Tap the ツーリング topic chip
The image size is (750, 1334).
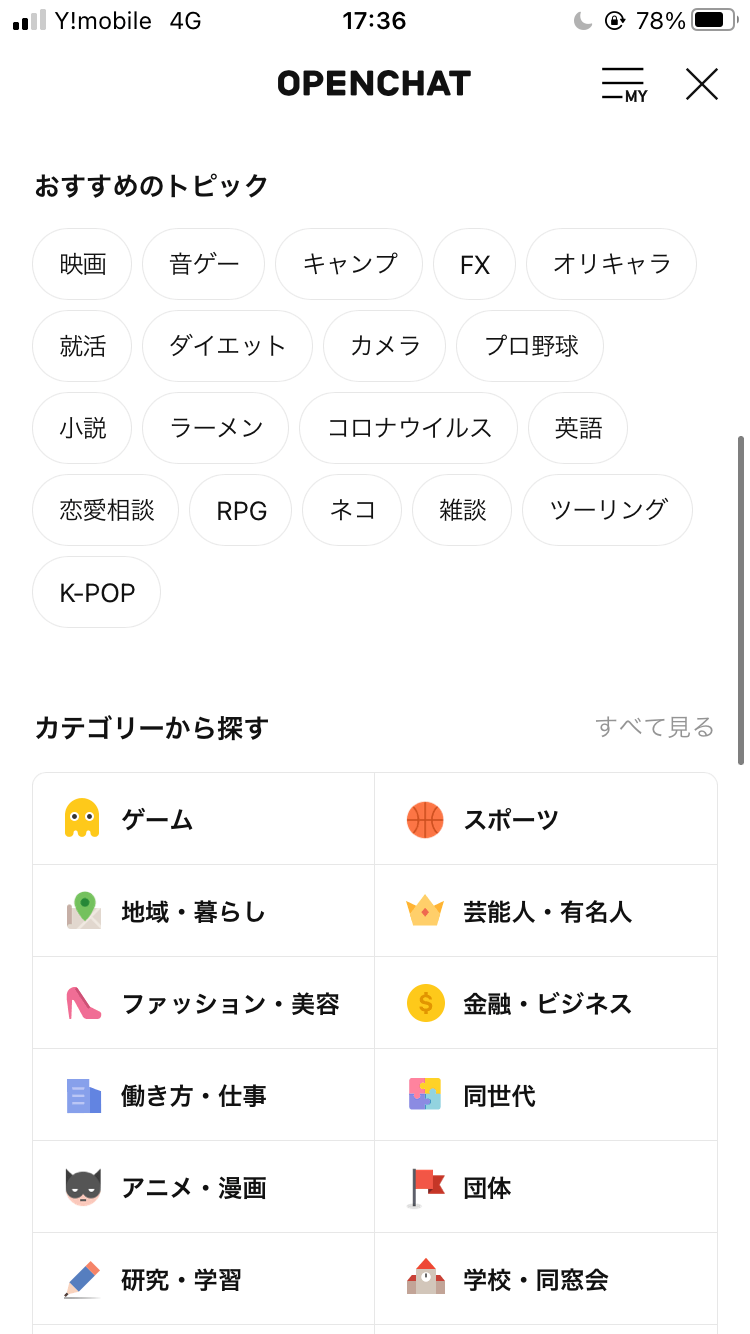tap(608, 510)
